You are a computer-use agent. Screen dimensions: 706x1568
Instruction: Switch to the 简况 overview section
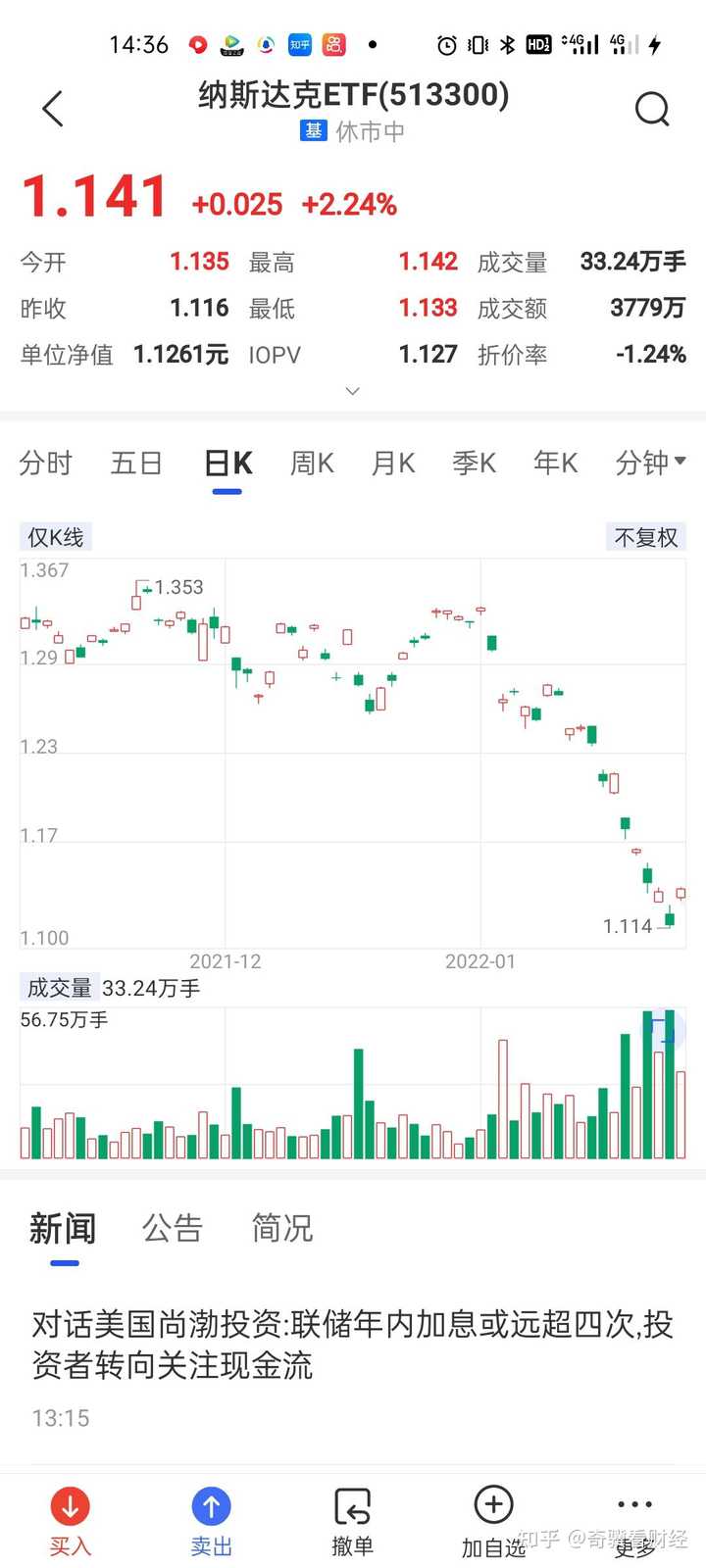coord(281,1229)
